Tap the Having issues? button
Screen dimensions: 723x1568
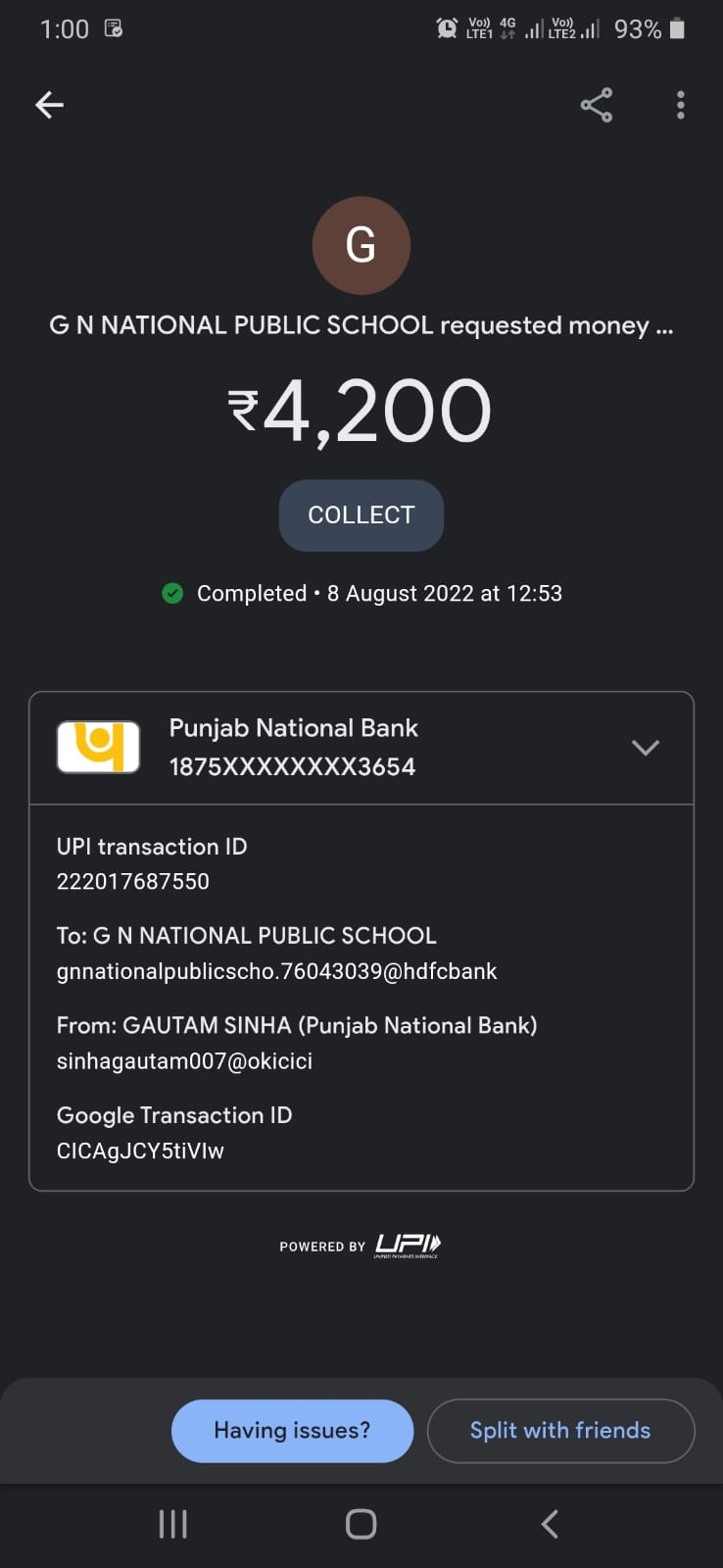click(x=292, y=1431)
